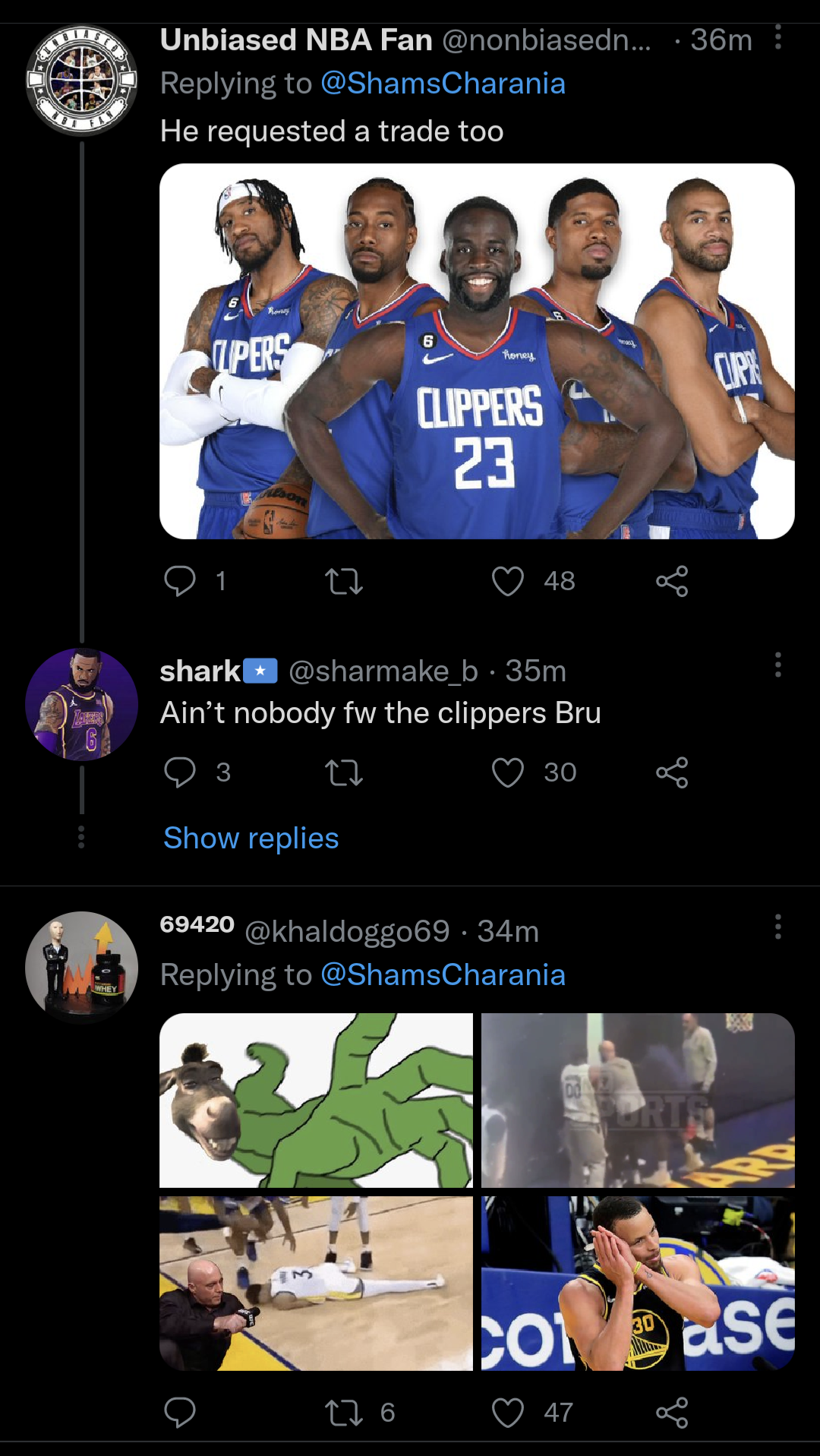
Task: Open the three-dot menu on Unbiased NBA Fan's tweet
Action: 777,39
